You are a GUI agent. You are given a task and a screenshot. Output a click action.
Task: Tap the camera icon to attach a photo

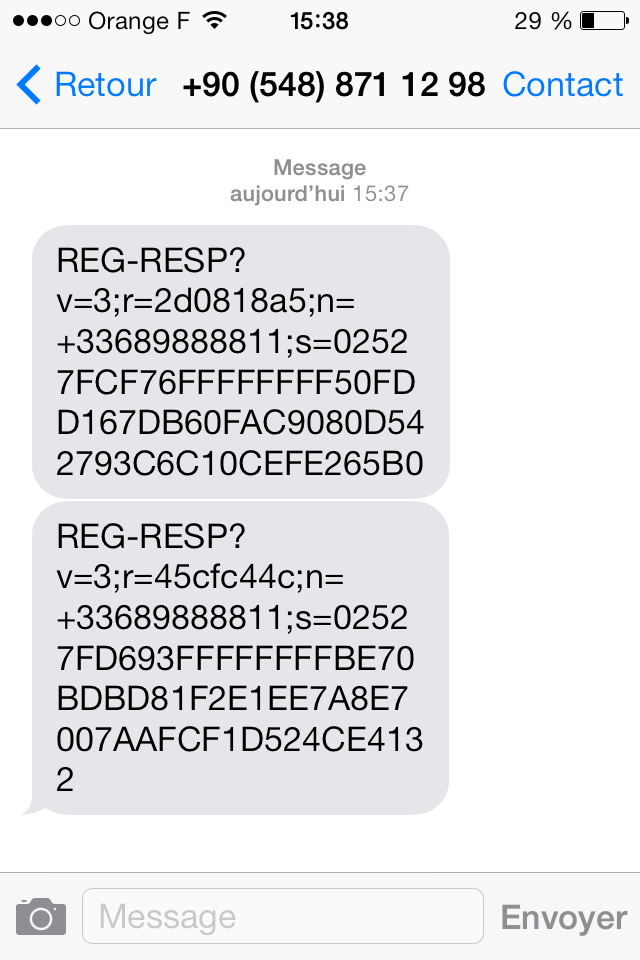coord(40,916)
